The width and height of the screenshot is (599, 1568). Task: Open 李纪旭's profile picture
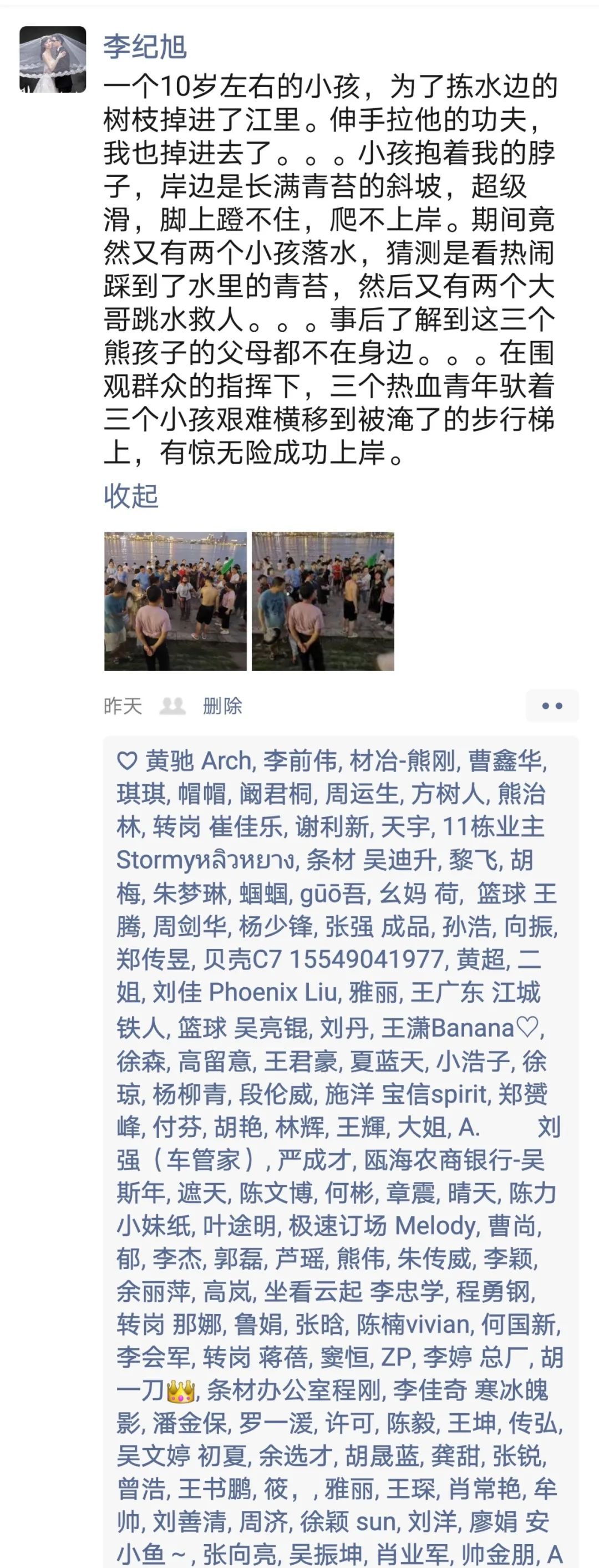click(x=53, y=60)
